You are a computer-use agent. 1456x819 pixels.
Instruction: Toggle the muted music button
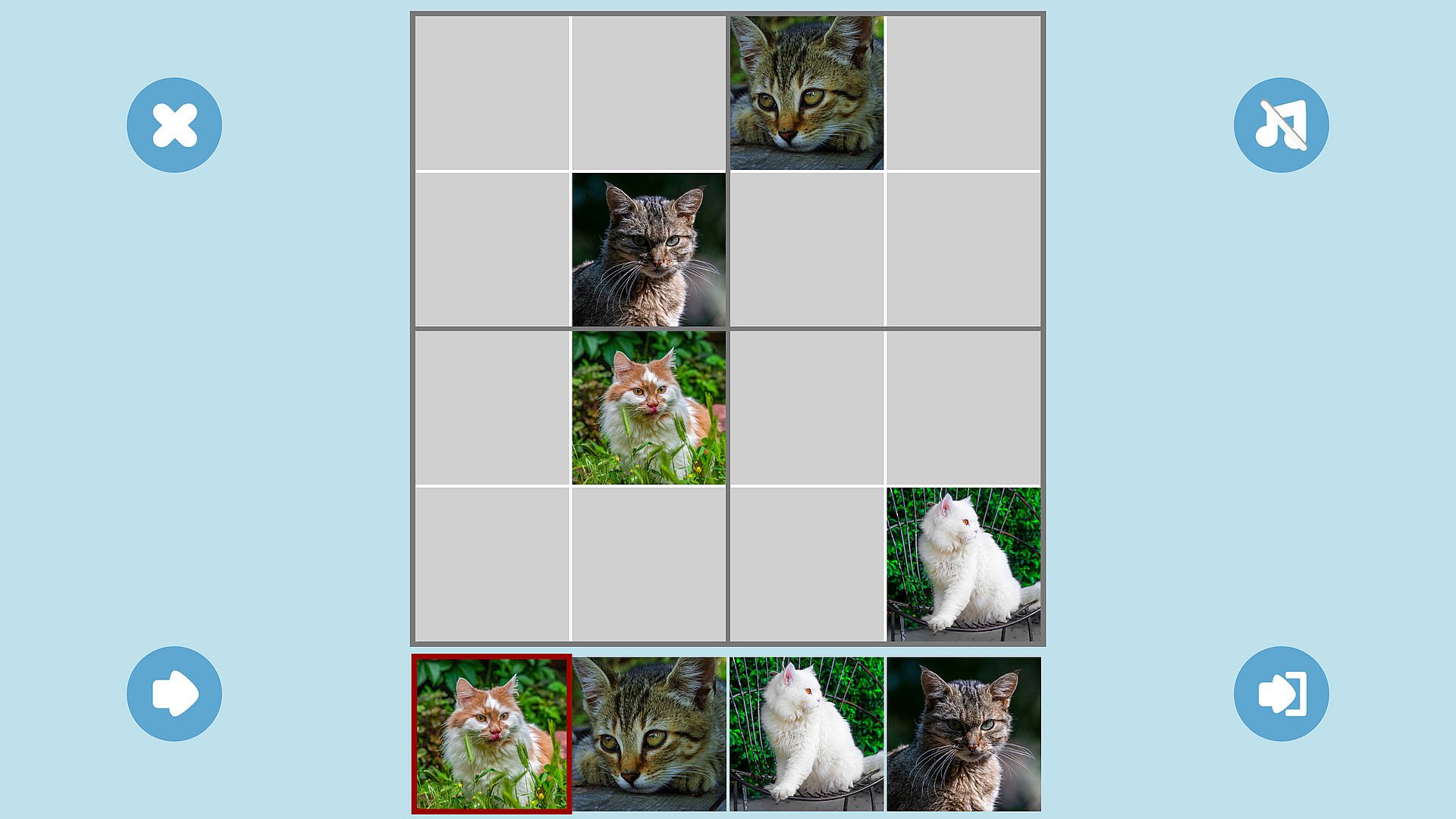pos(1281,125)
